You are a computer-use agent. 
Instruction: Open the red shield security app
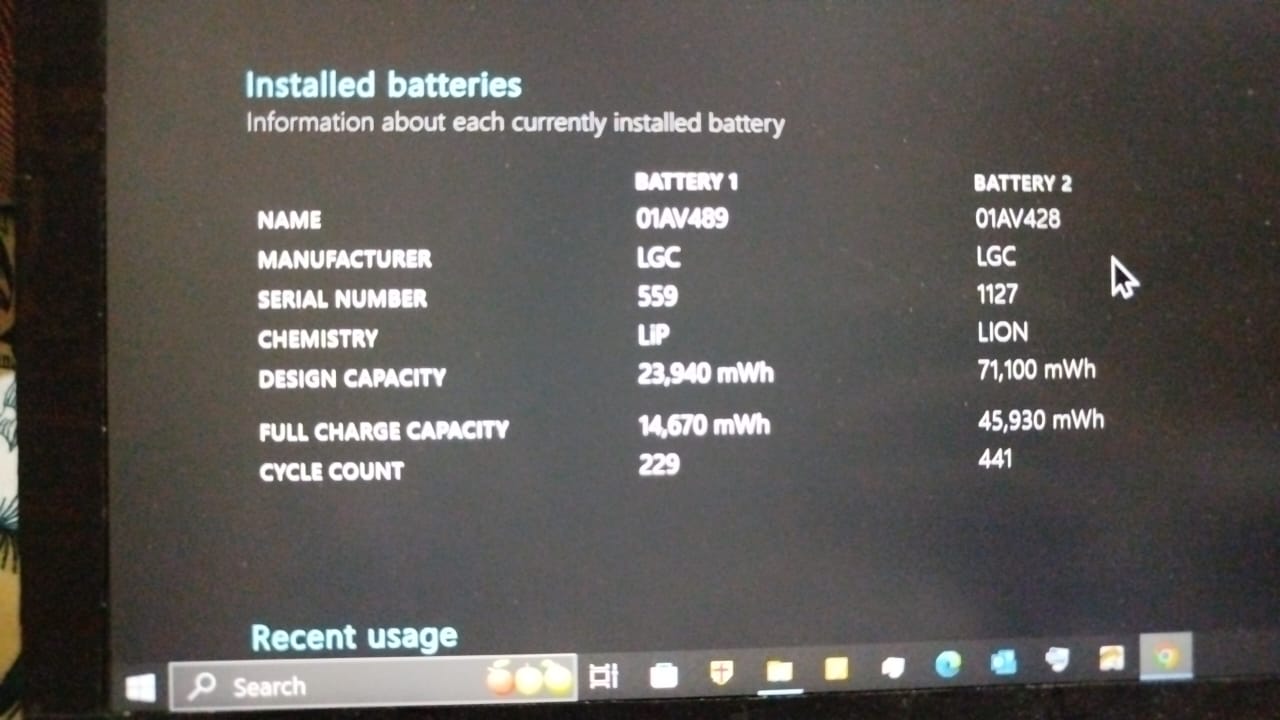(x=720, y=673)
